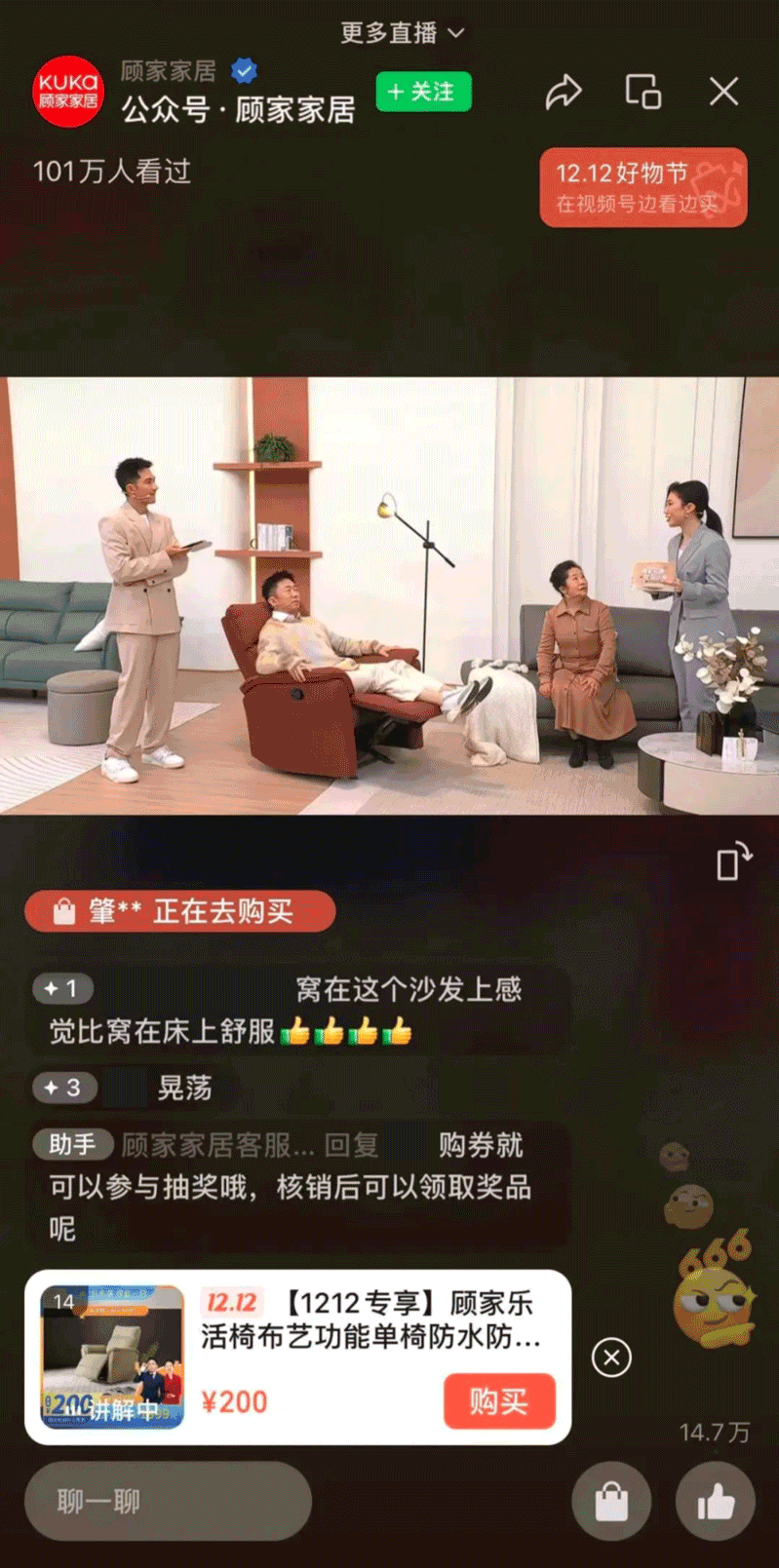
Task: Open the shopping bag product list
Action: [611, 1502]
